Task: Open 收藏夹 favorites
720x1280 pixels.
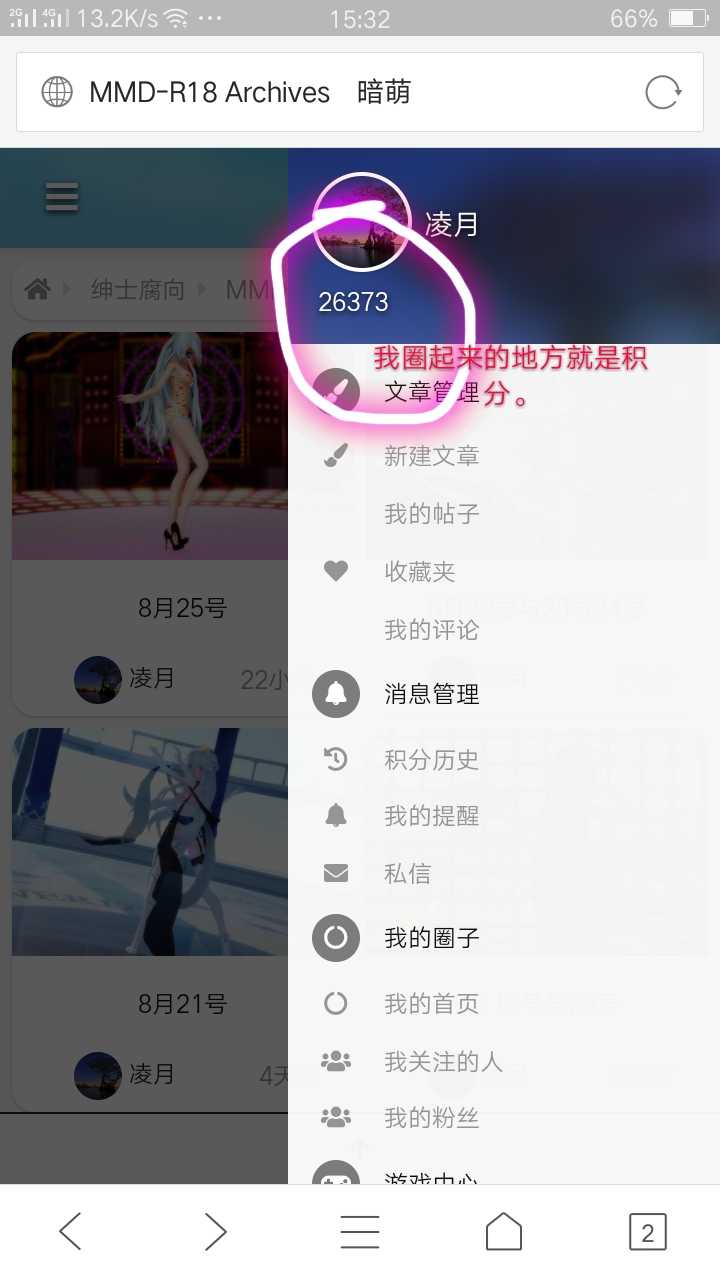Action: [x=420, y=572]
